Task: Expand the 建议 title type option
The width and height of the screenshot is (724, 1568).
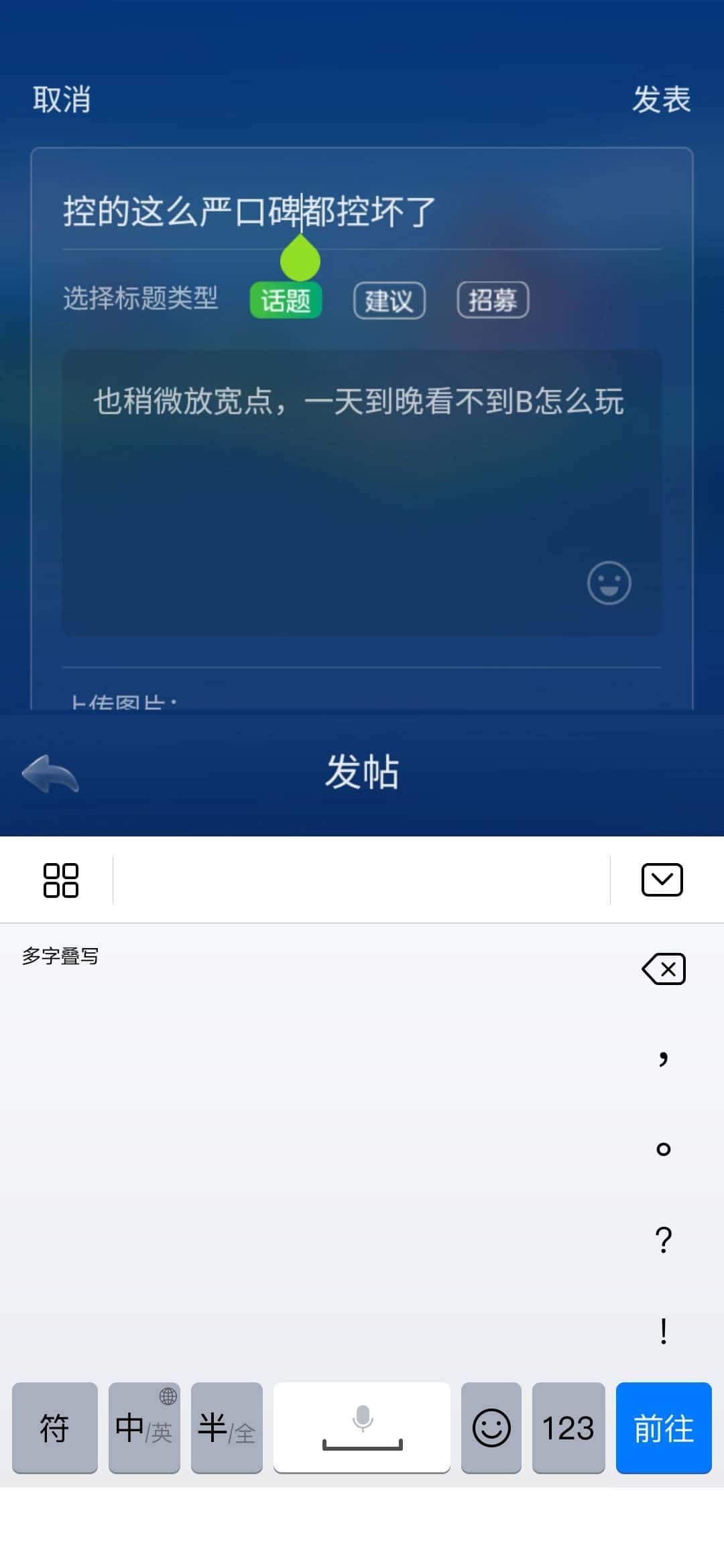Action: click(389, 300)
